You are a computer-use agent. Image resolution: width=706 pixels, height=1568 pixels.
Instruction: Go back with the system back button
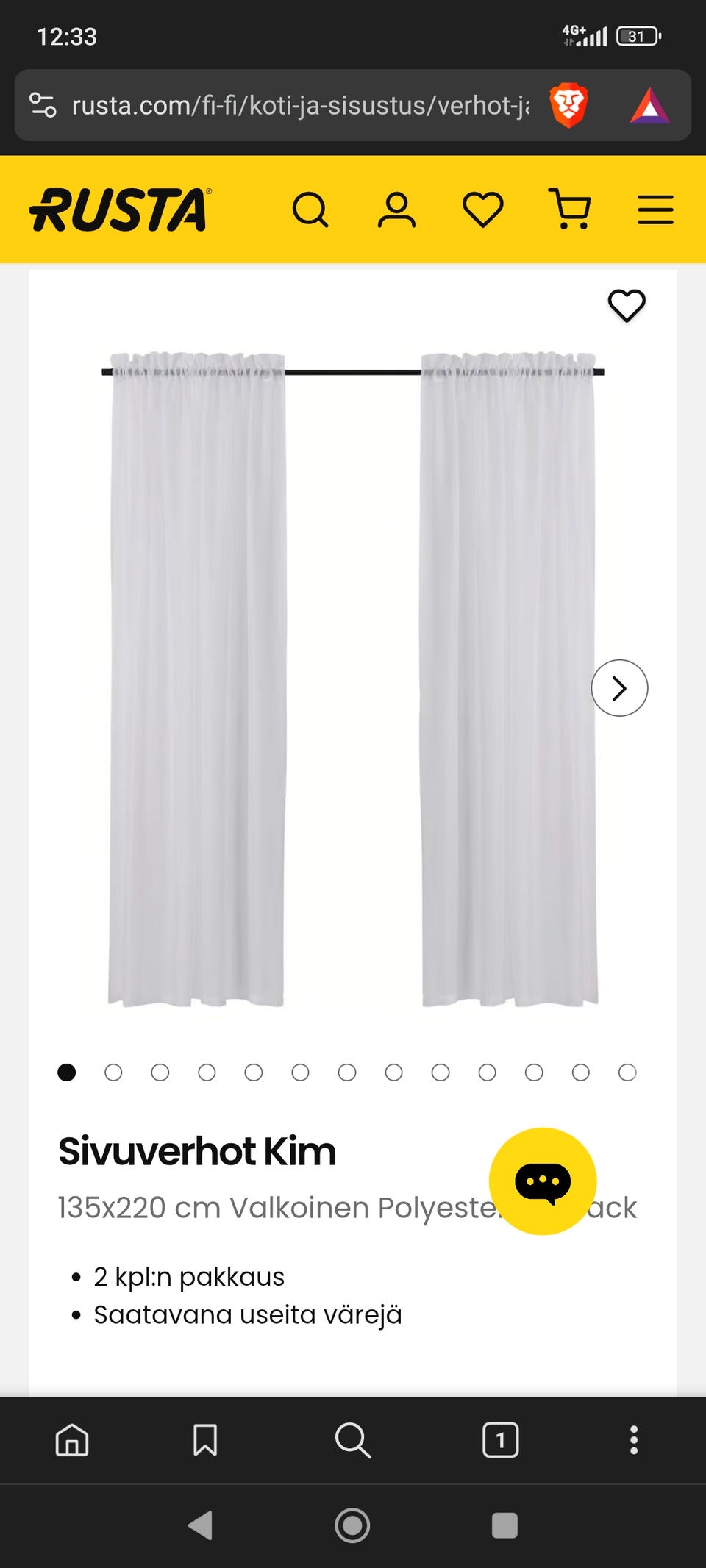point(201,1525)
